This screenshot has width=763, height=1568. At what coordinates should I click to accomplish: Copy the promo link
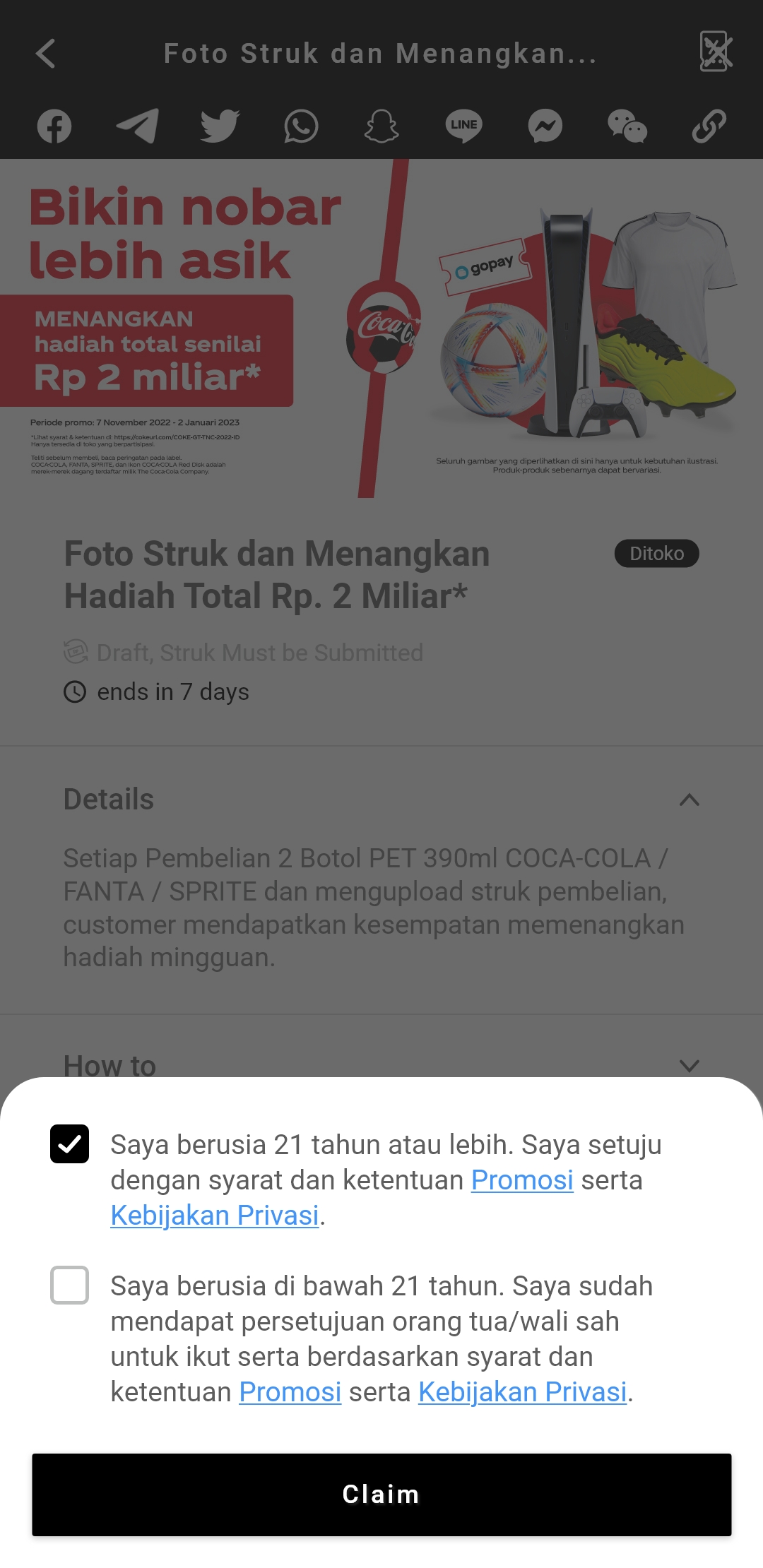click(x=709, y=126)
